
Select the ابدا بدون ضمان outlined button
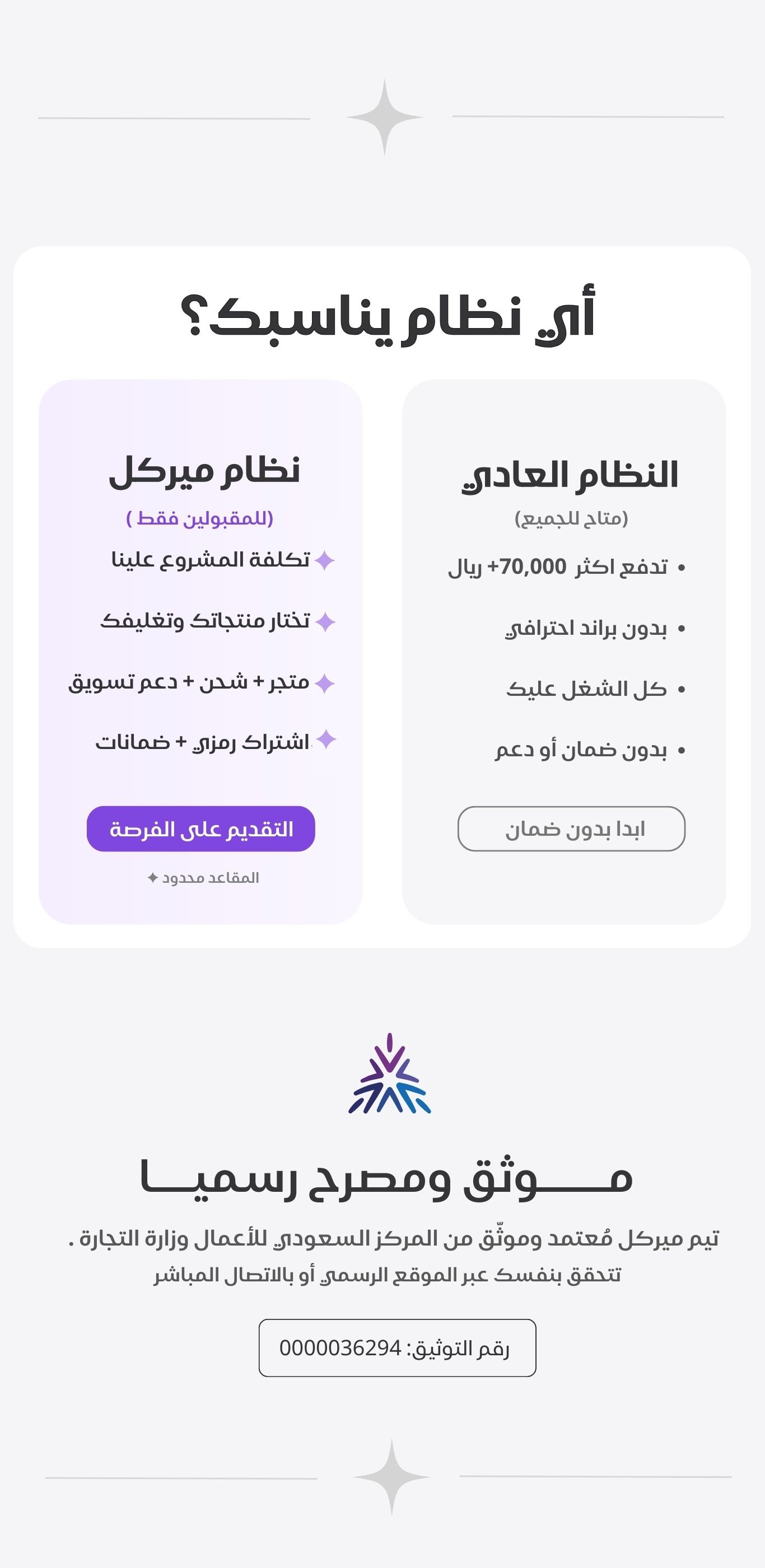coord(571,829)
